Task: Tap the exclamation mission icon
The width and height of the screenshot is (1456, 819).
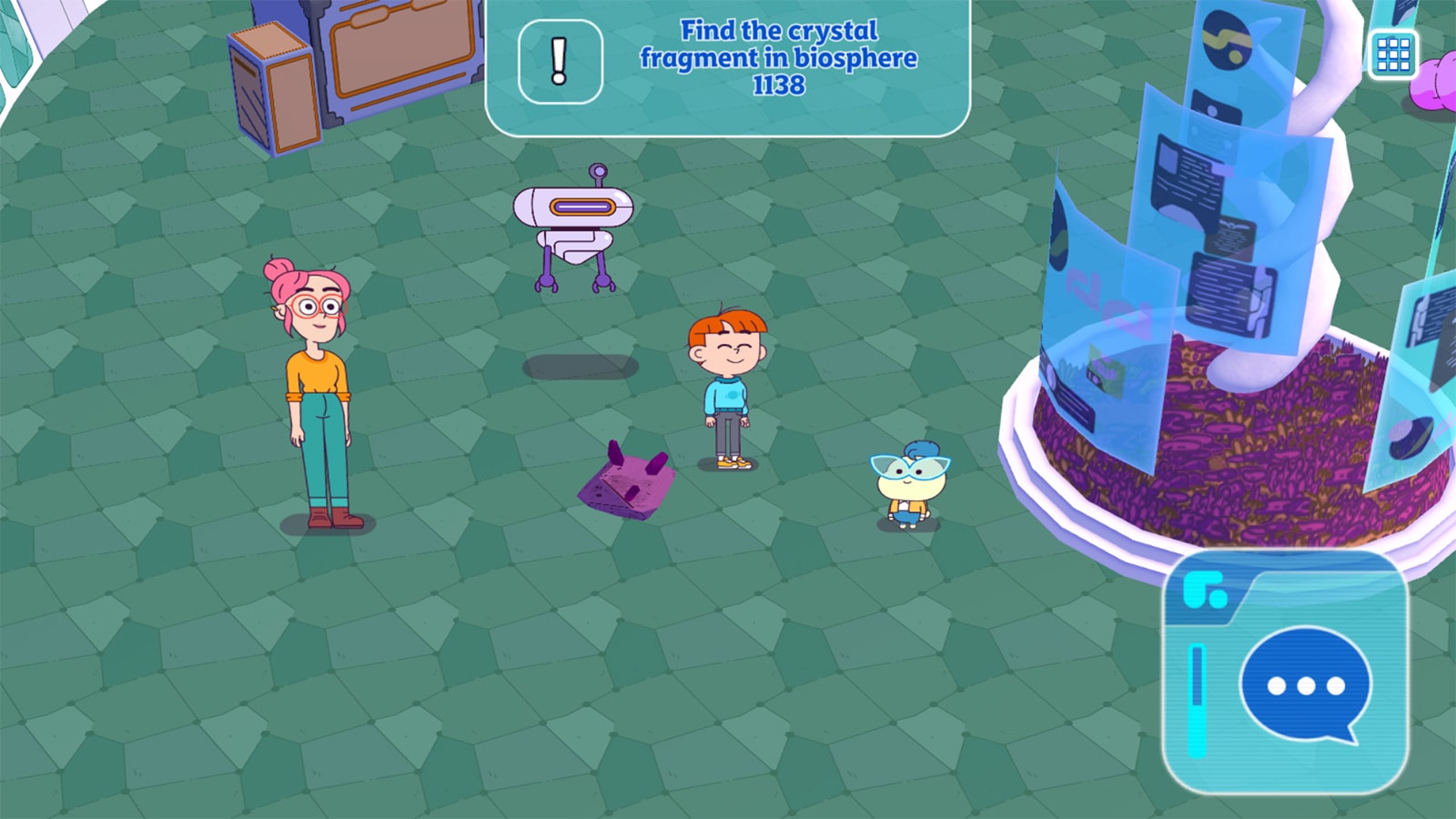Action: coord(560,62)
